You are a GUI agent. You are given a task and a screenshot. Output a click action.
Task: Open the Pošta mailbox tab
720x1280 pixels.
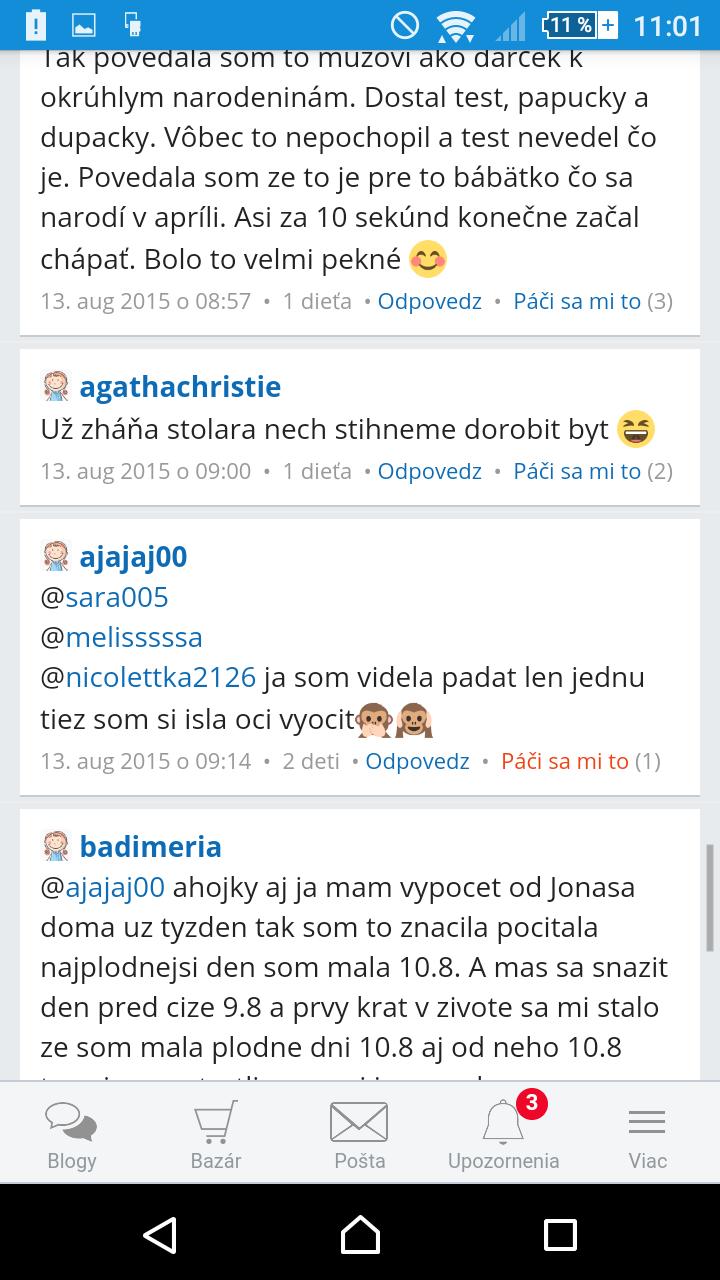pyautogui.click(x=360, y=1134)
